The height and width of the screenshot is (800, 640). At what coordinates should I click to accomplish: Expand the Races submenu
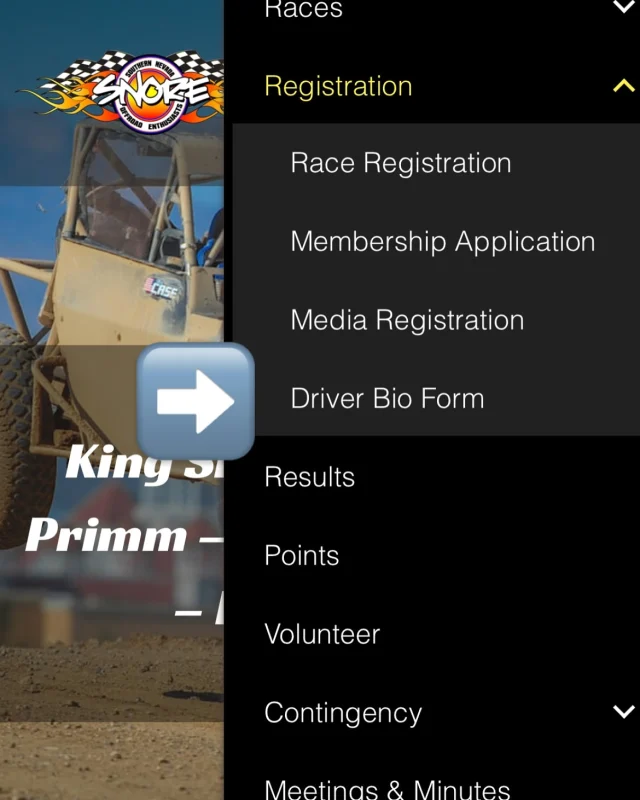click(x=623, y=8)
